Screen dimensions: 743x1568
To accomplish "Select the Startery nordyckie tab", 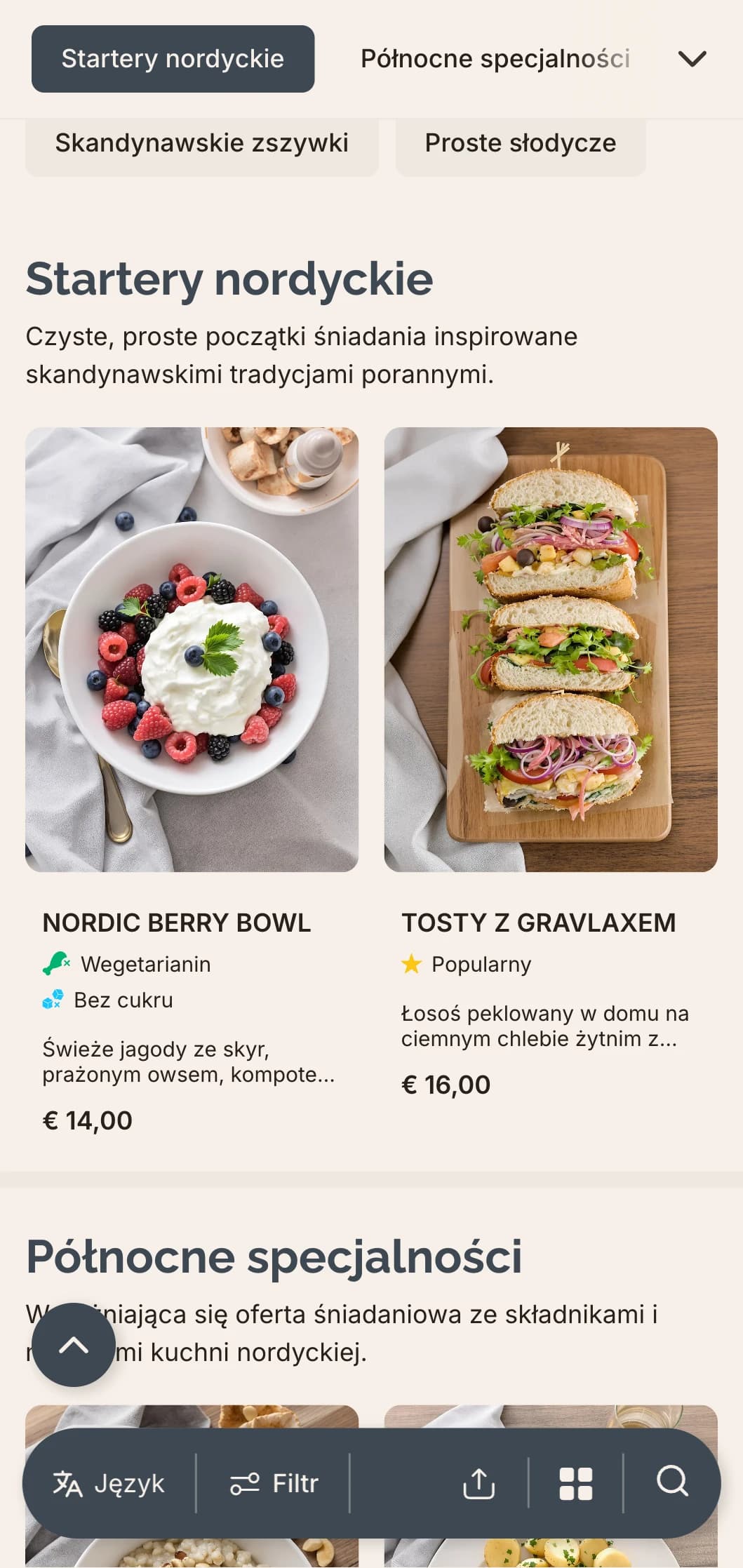I will click(173, 59).
